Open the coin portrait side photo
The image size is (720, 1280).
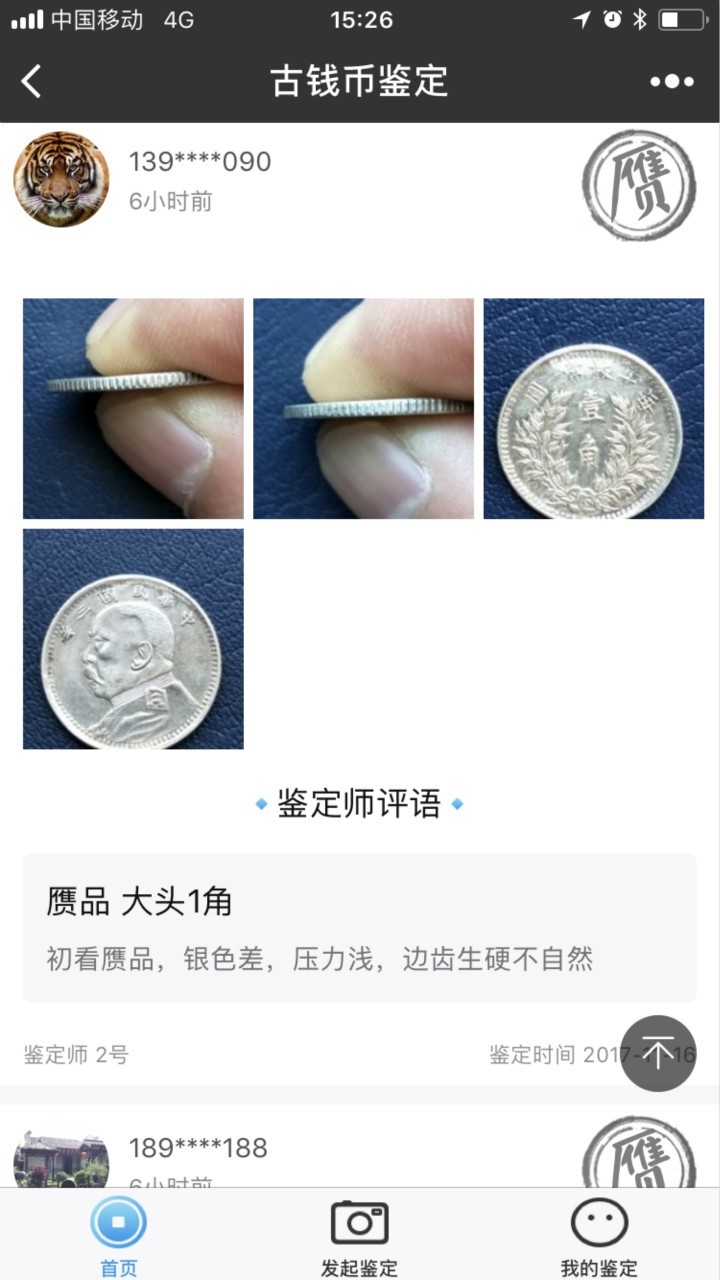coord(133,638)
